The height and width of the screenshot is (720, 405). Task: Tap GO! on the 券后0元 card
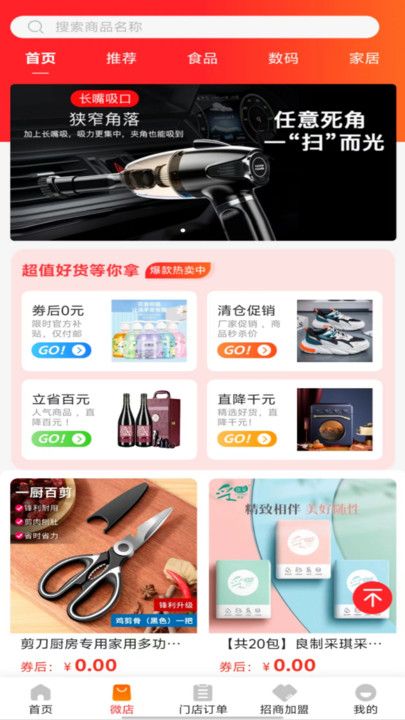click(x=61, y=350)
